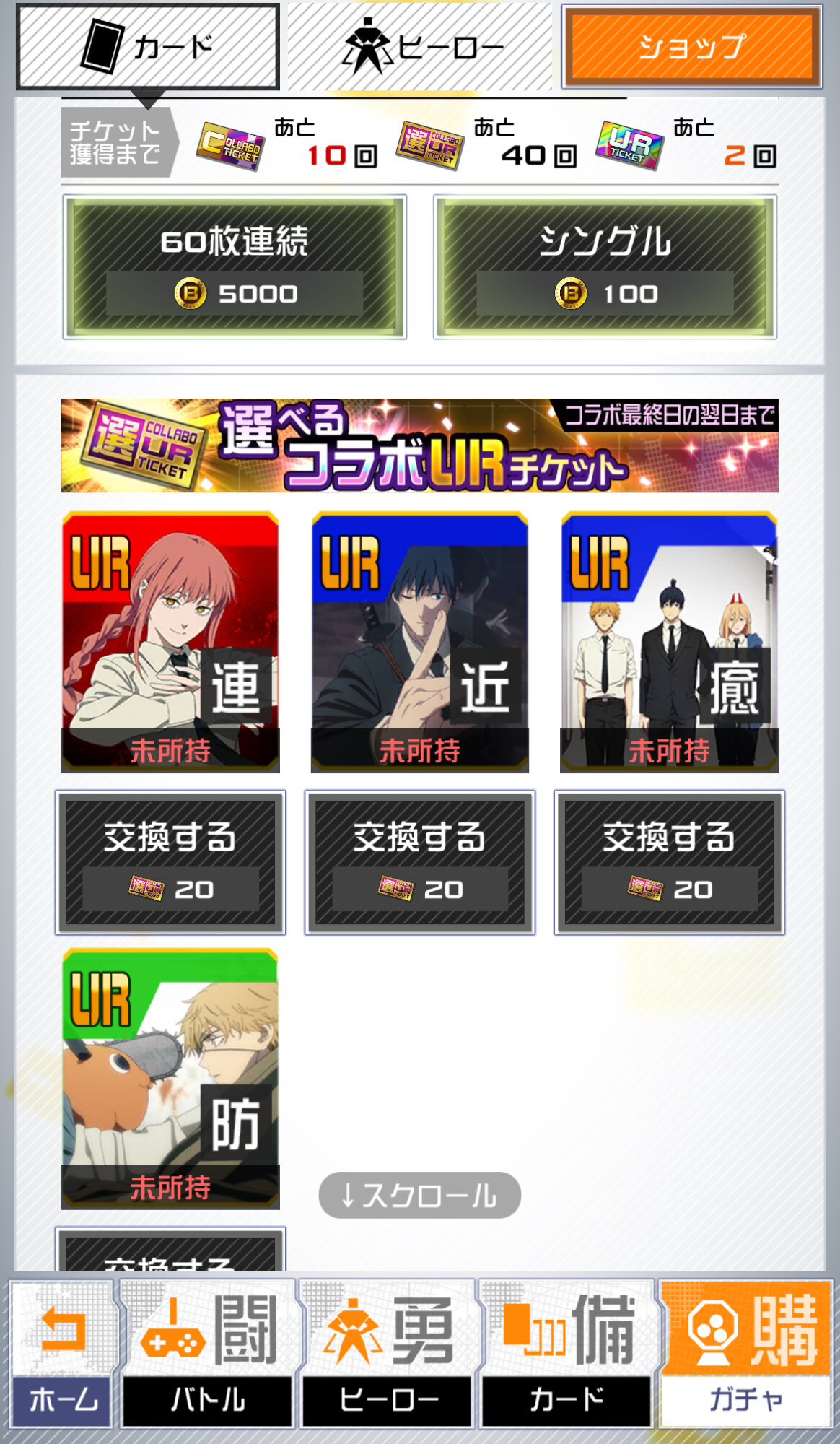Switch to the カード top tab
The height and width of the screenshot is (1444, 840).
coord(148,47)
